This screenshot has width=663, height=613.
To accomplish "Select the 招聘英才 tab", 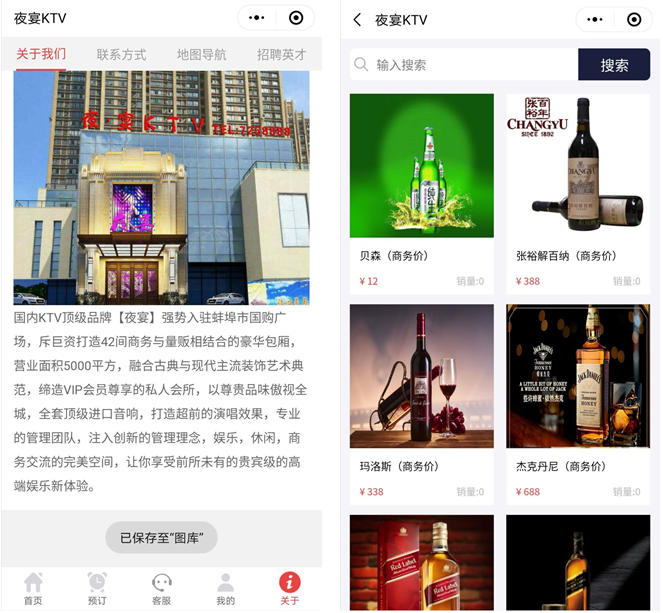I will pyautogui.click(x=281, y=54).
